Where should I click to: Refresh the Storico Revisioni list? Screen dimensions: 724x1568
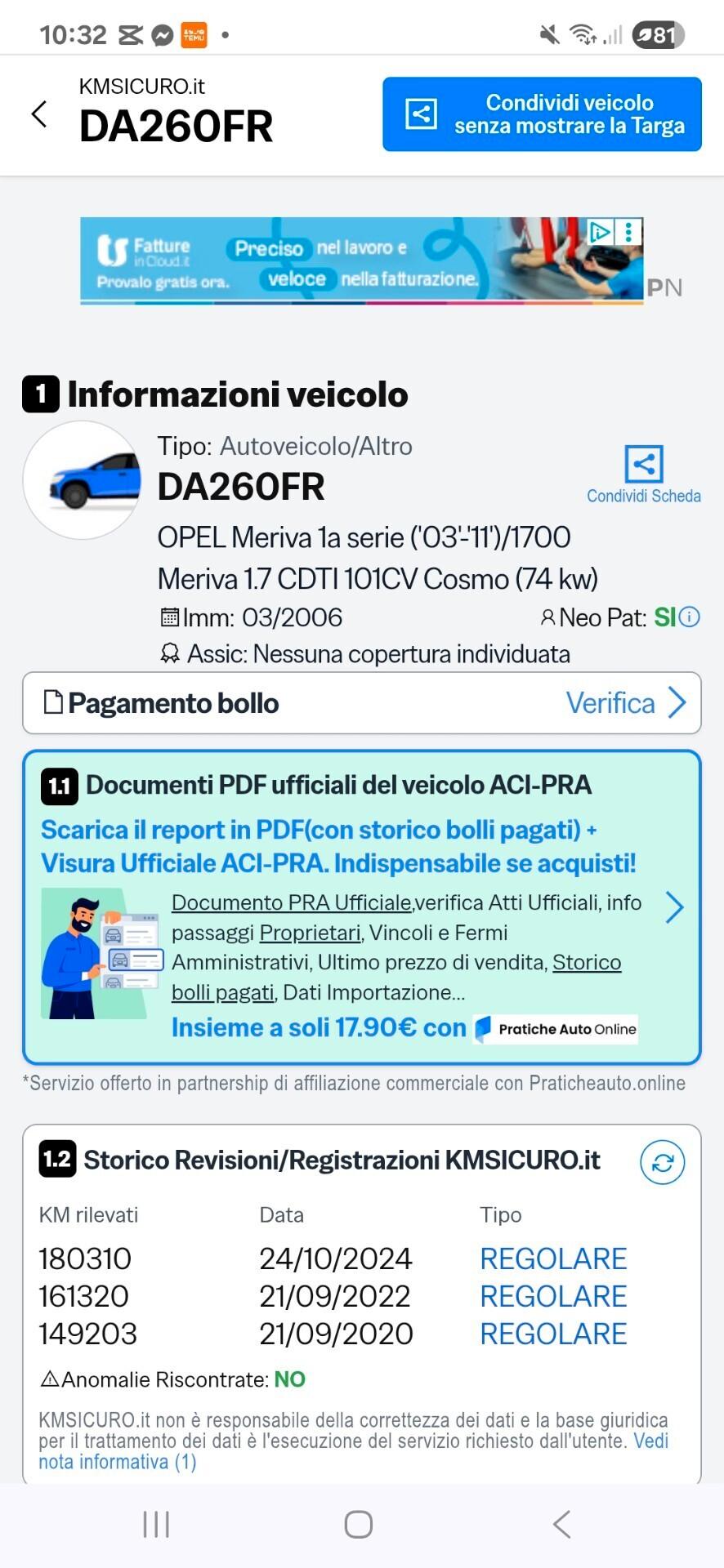[x=662, y=1162]
